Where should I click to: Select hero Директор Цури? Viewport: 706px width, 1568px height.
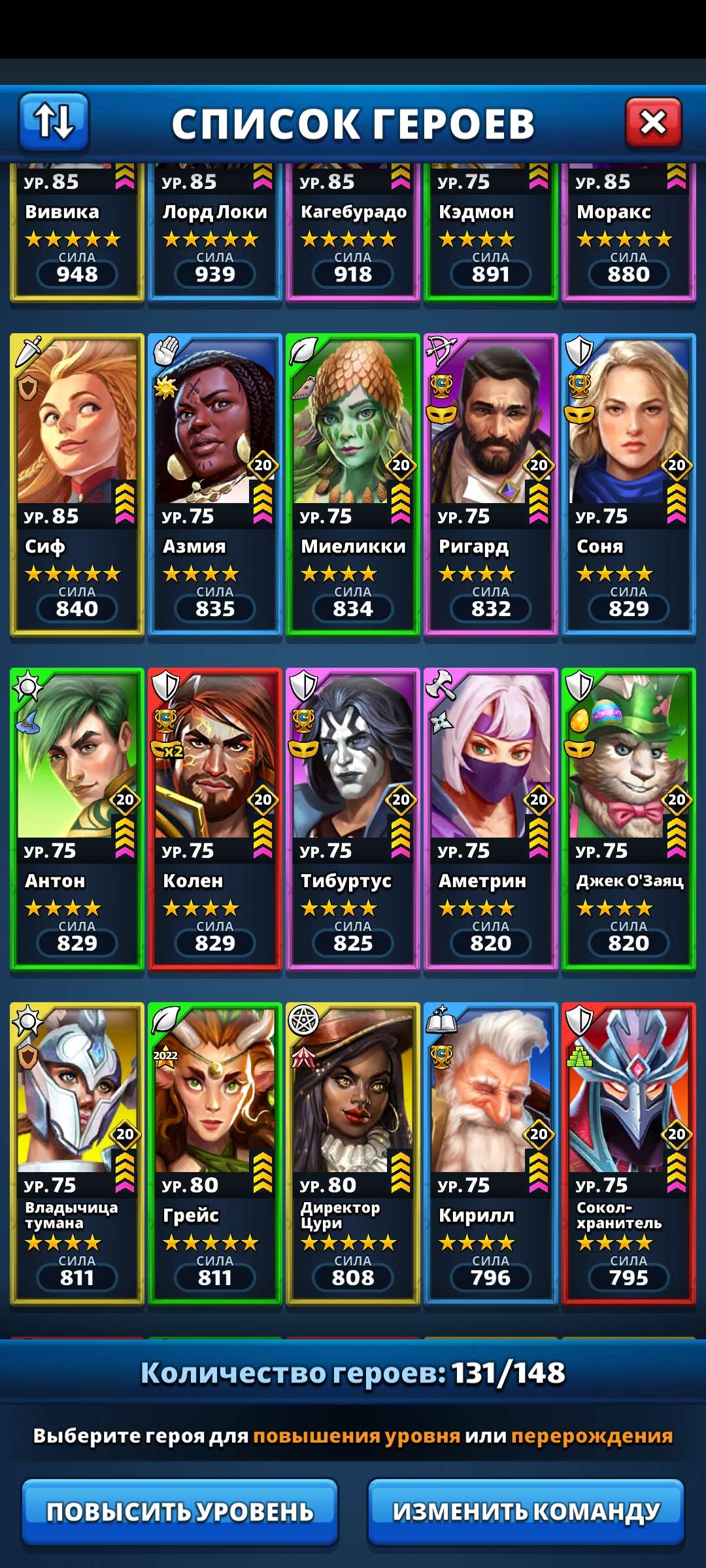(353, 1152)
